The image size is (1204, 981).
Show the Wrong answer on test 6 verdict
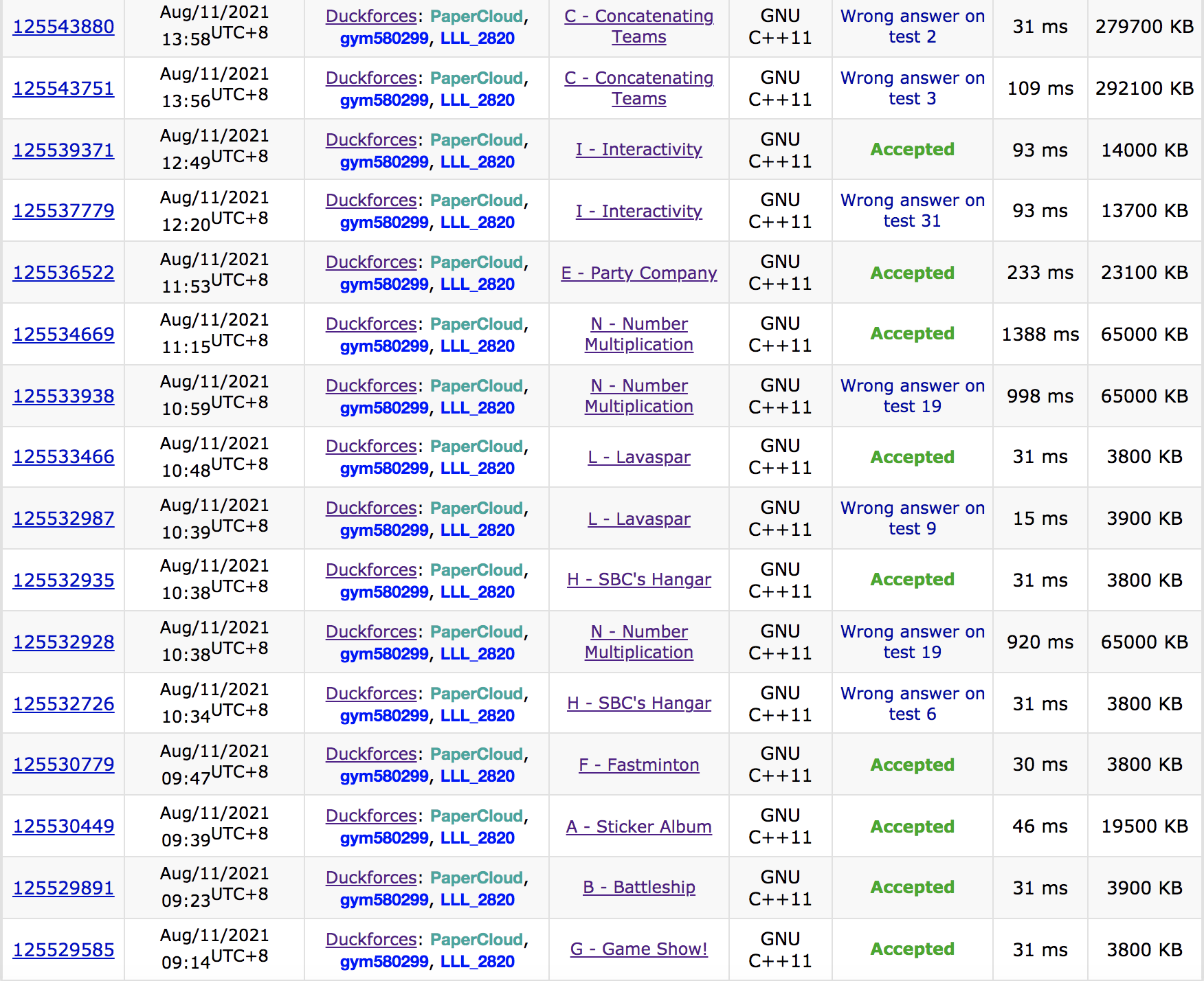[x=912, y=704]
